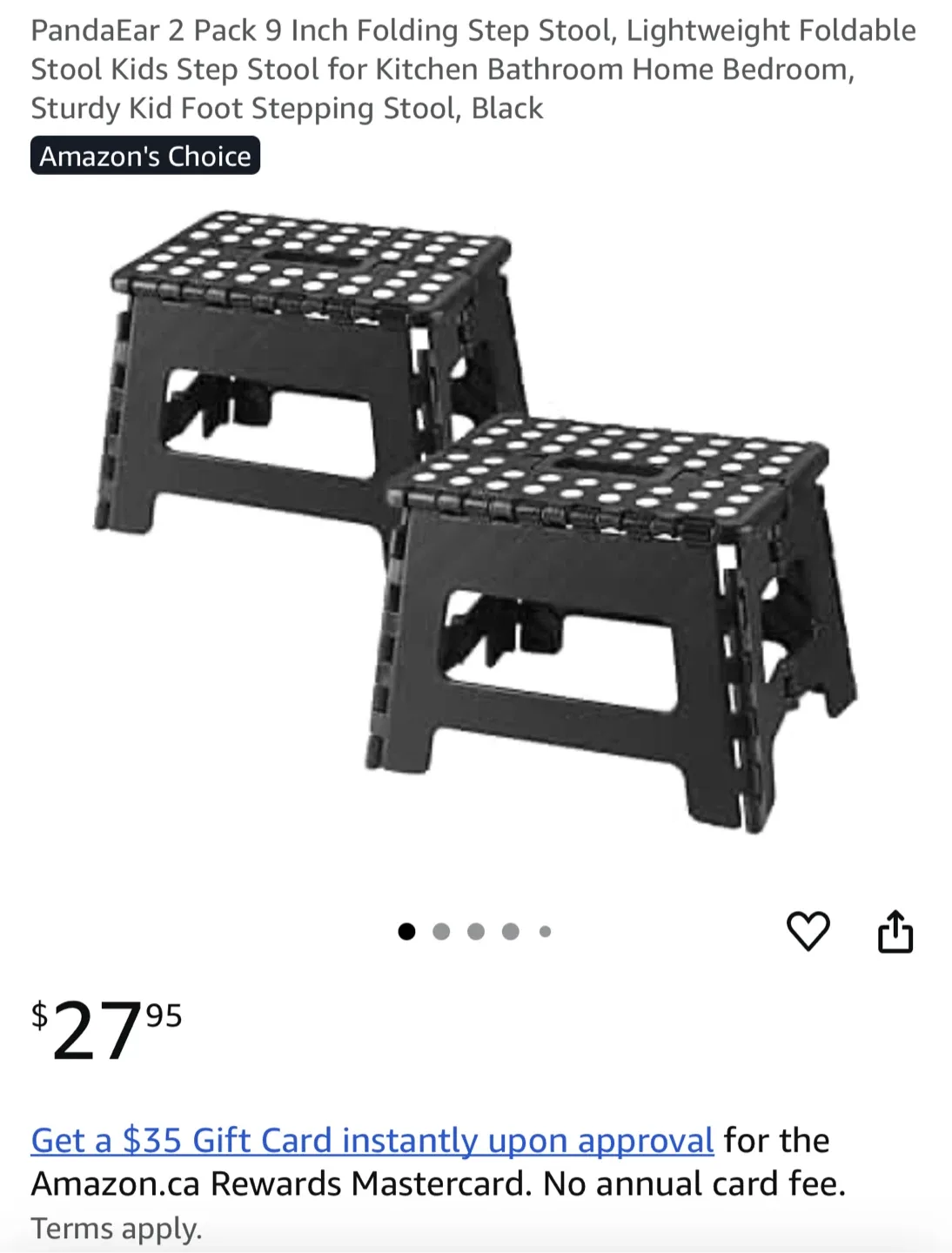Viewport: 952px width, 1253px height.
Task: Add this stool to your wish list
Action: (808, 931)
